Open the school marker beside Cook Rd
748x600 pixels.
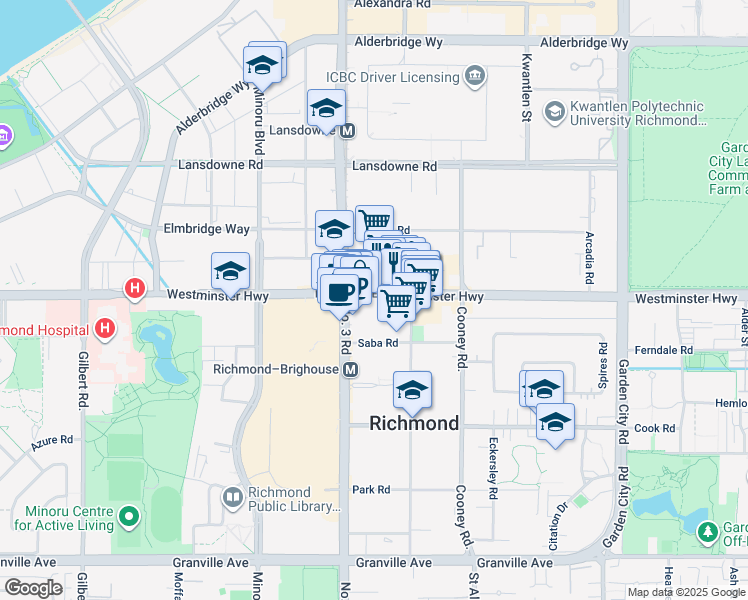(555, 422)
